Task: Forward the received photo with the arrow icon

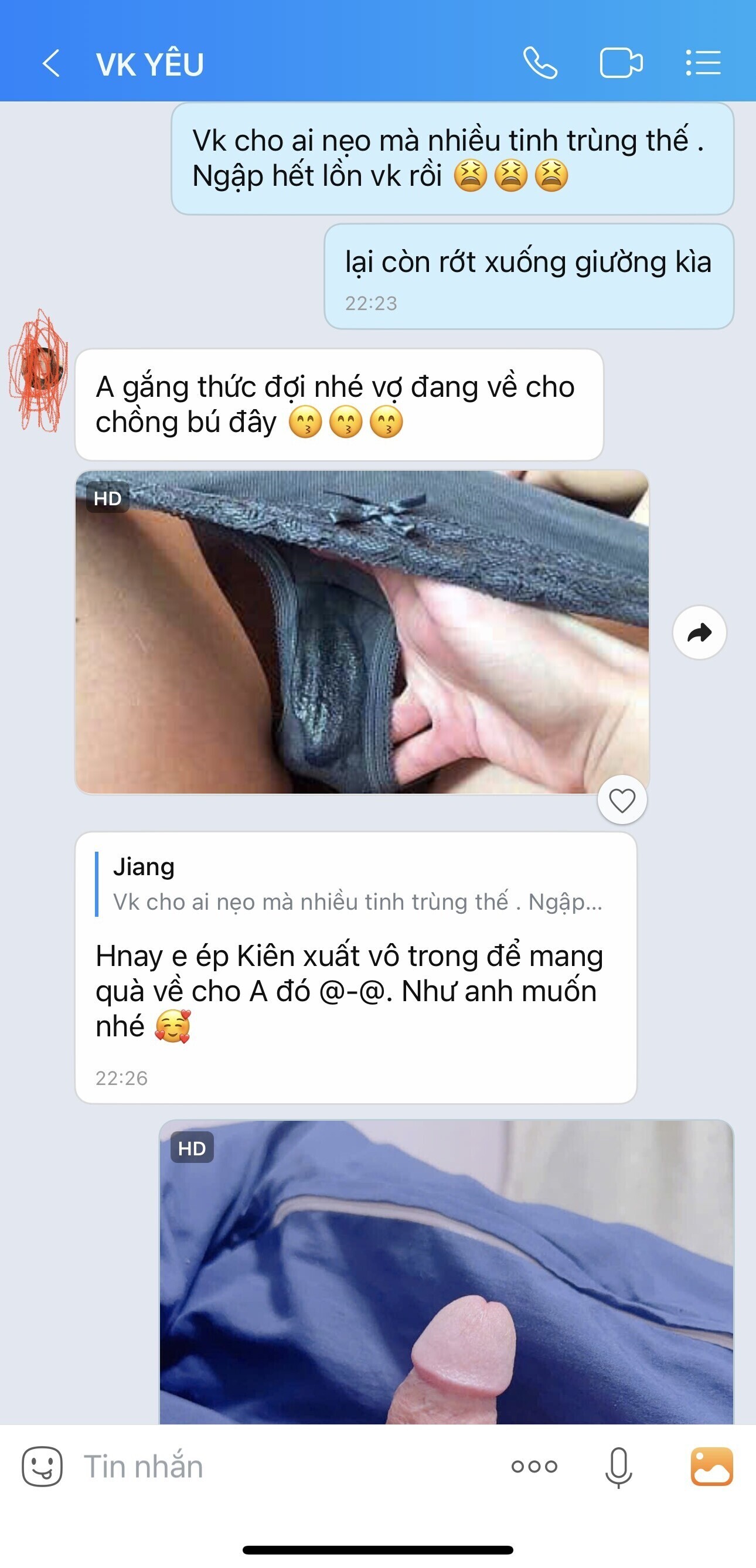Action: coord(699,633)
